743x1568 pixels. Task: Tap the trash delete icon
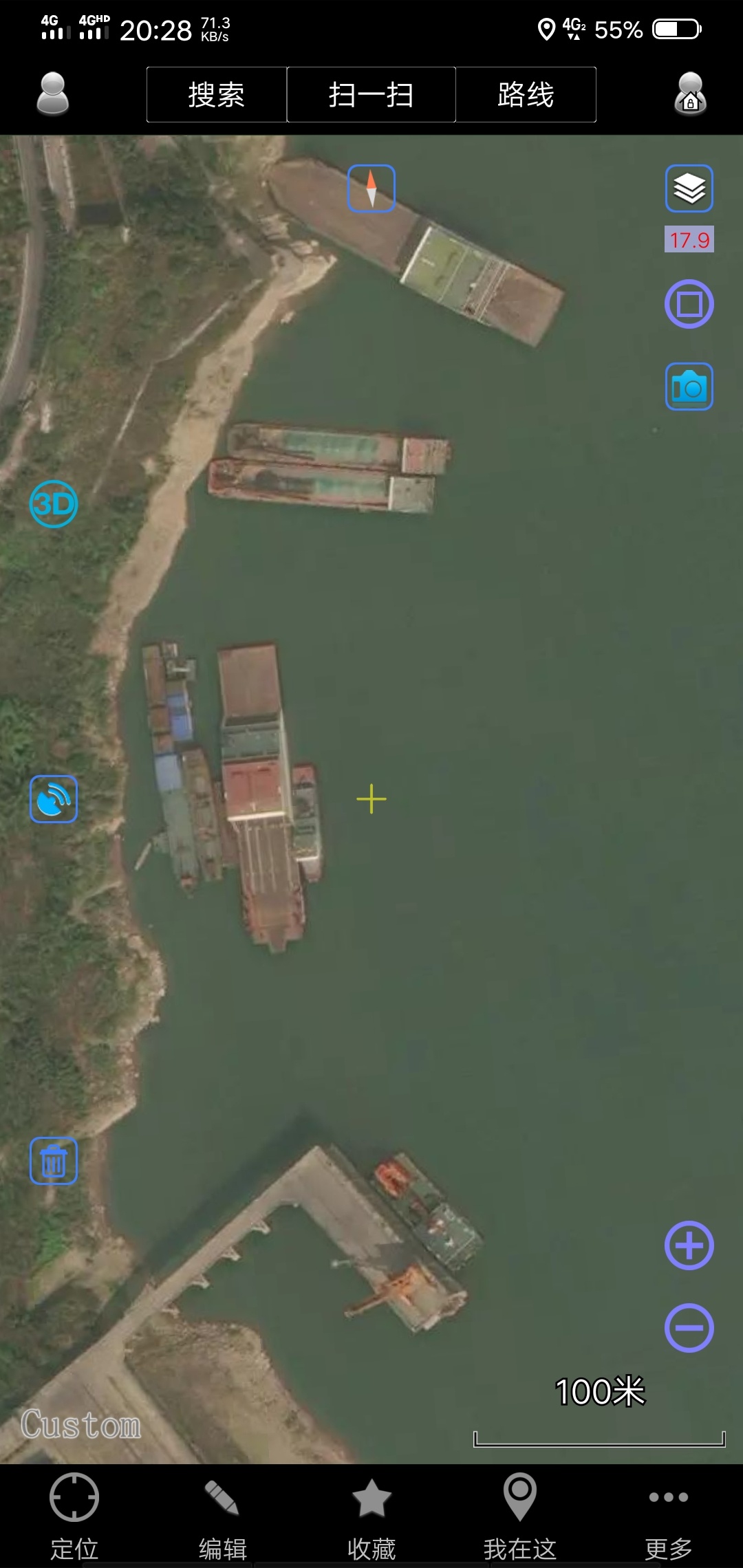point(54,1161)
